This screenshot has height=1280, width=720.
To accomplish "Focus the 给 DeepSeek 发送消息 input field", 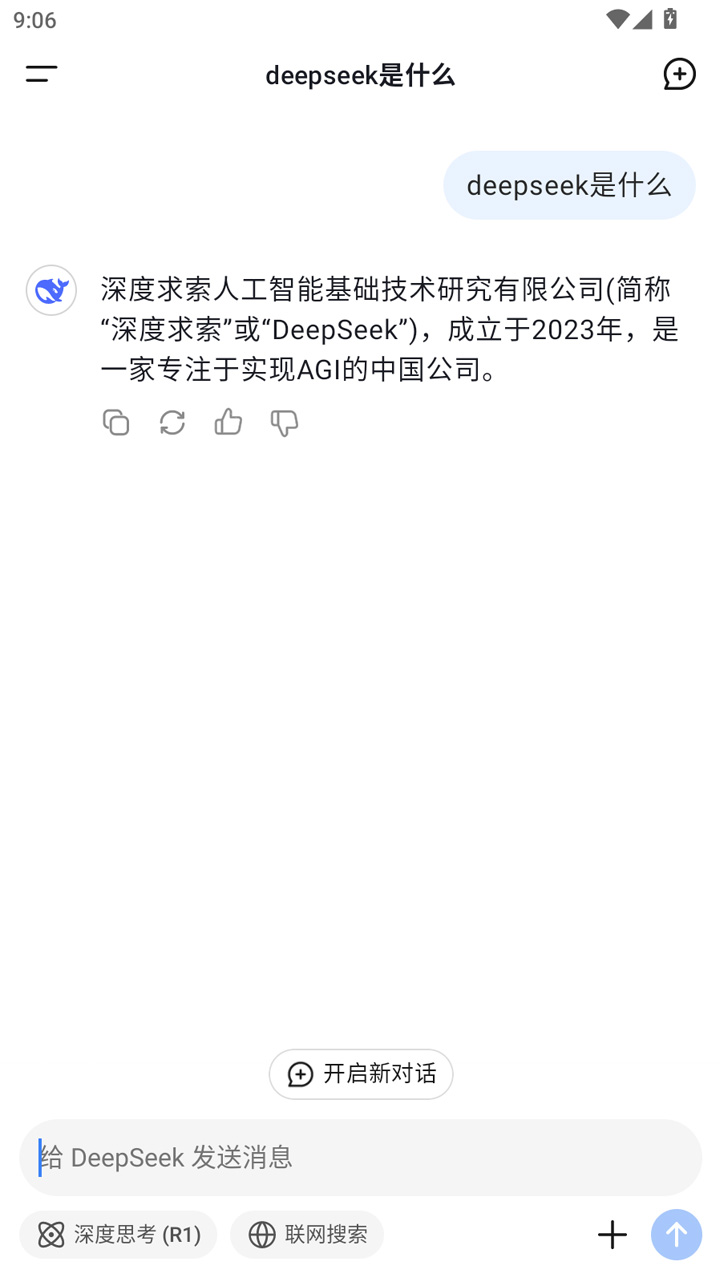I will [x=300, y=1157].
